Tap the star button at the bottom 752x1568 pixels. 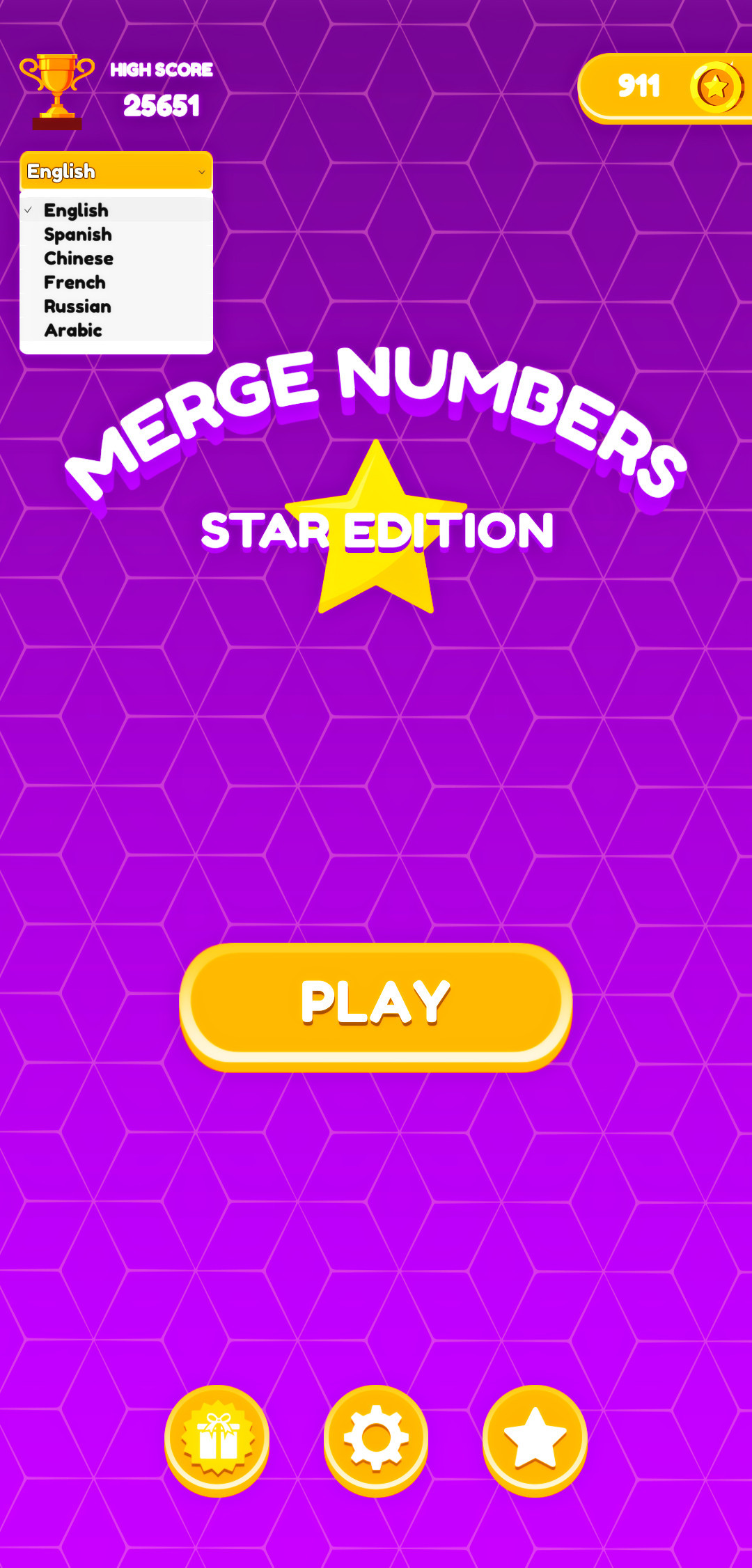point(535,1438)
